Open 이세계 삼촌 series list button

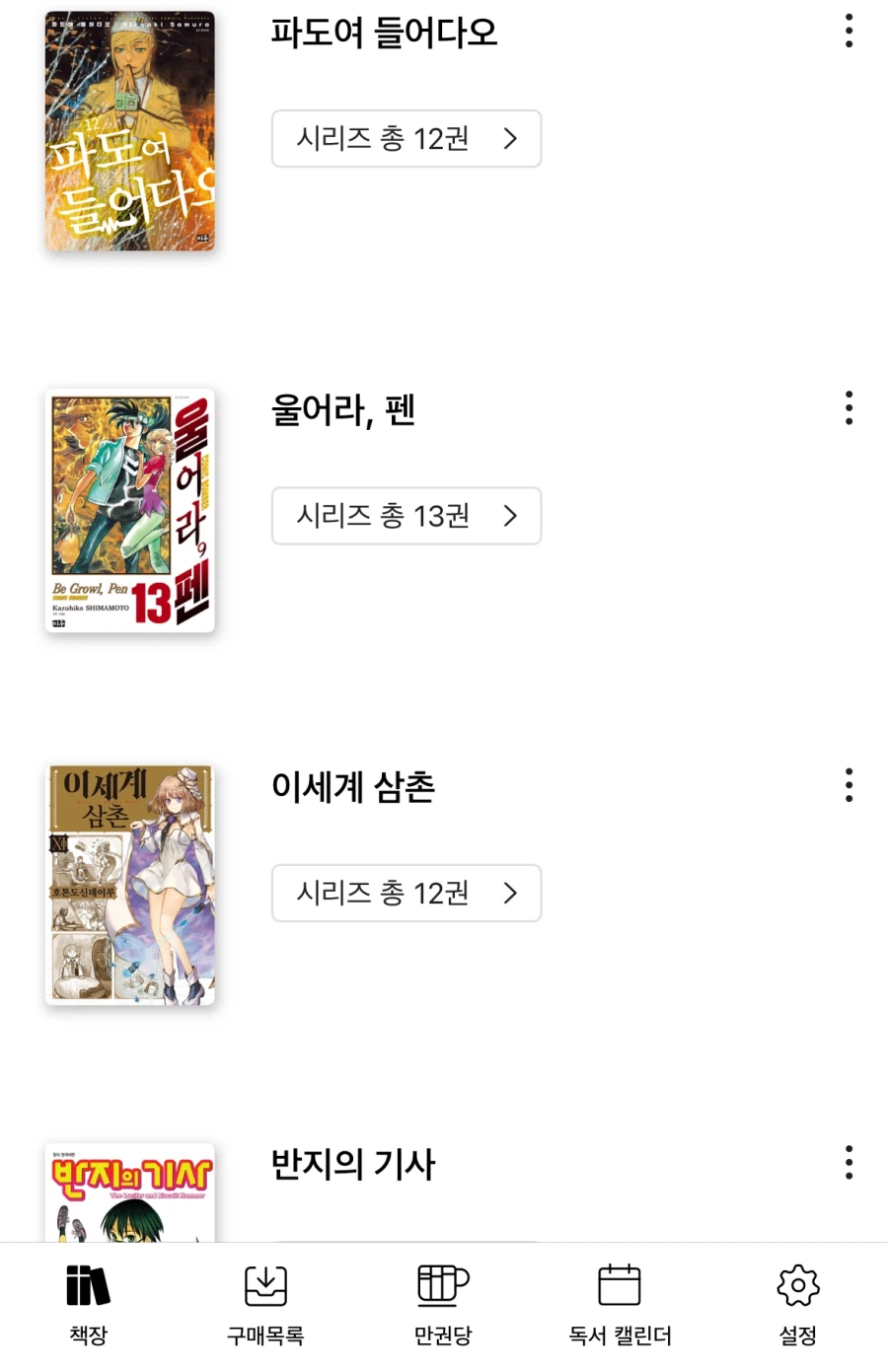(x=406, y=893)
